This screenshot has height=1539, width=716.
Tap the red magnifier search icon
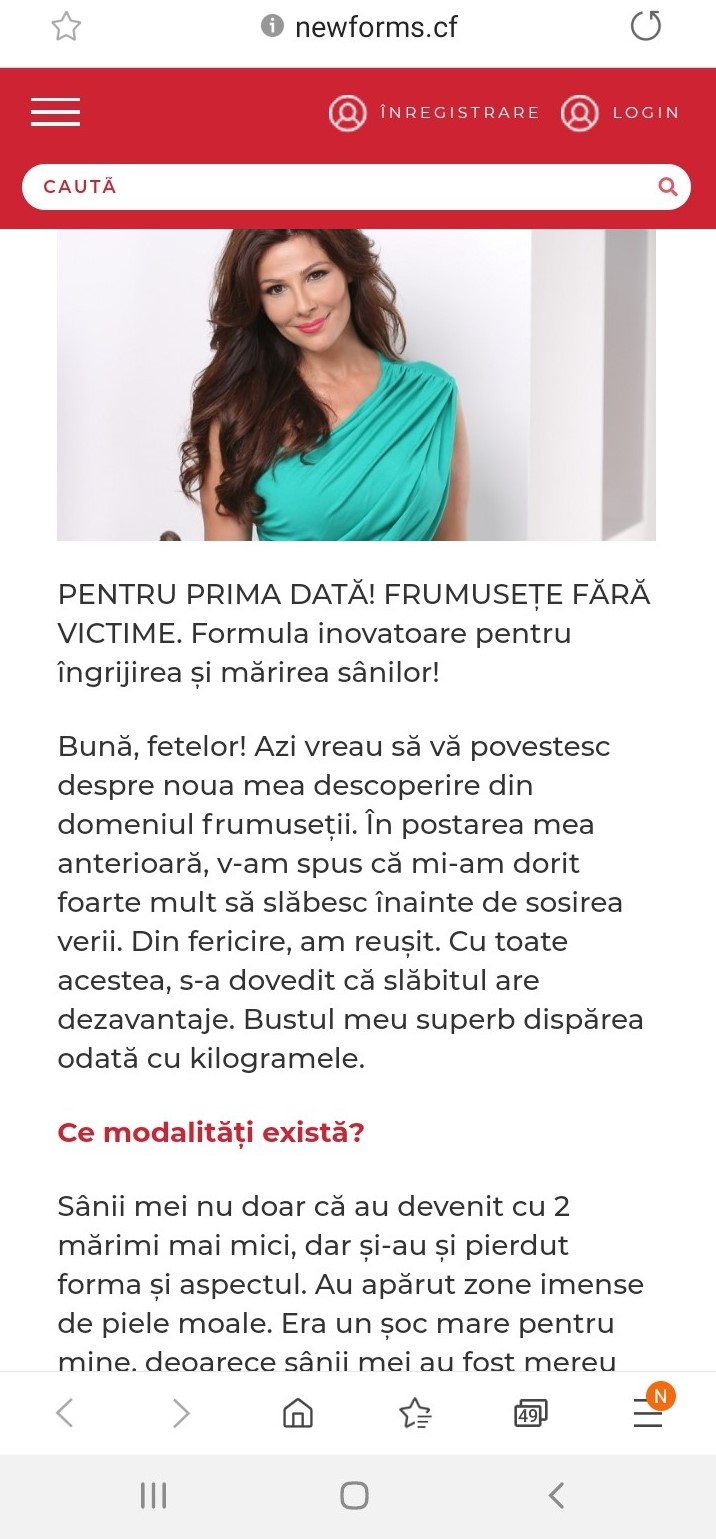click(x=668, y=187)
